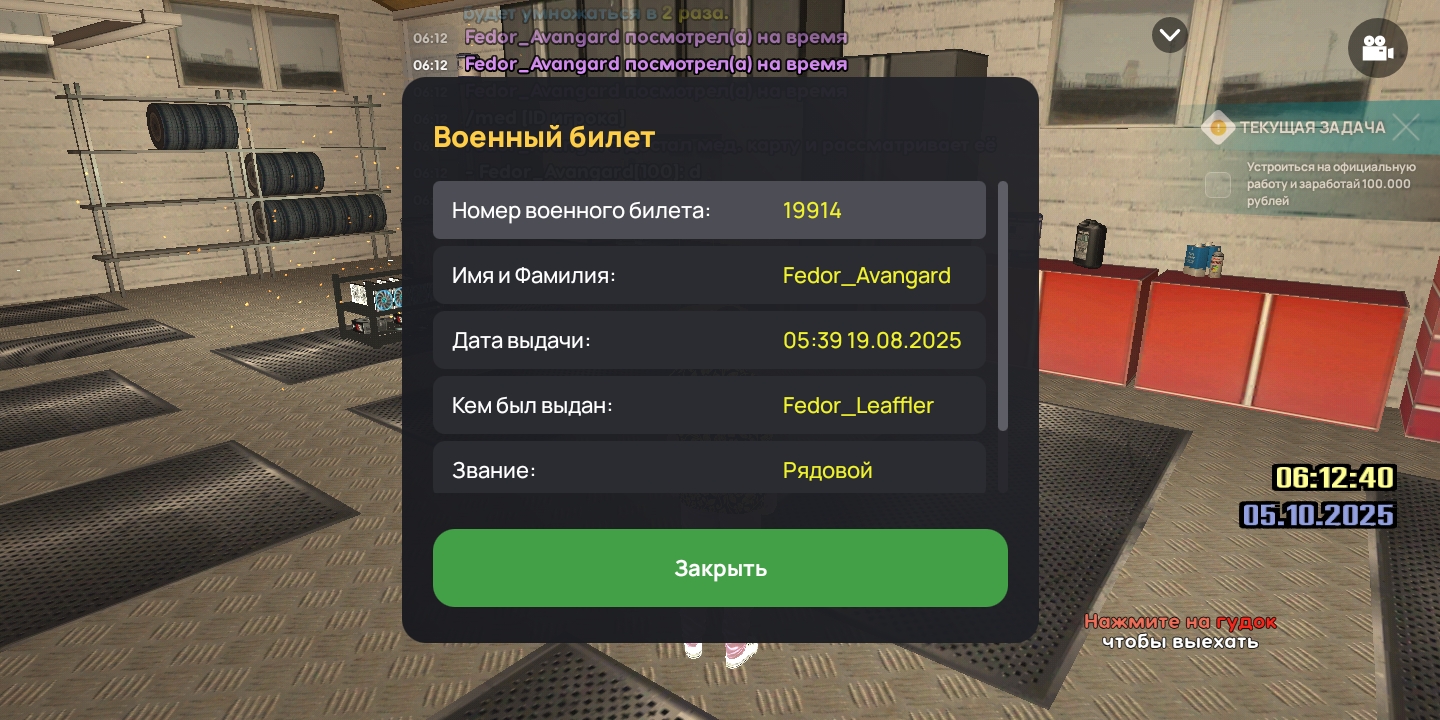Close the military ID dialog via Закрыть
This screenshot has width=1440, height=720.
[720, 568]
